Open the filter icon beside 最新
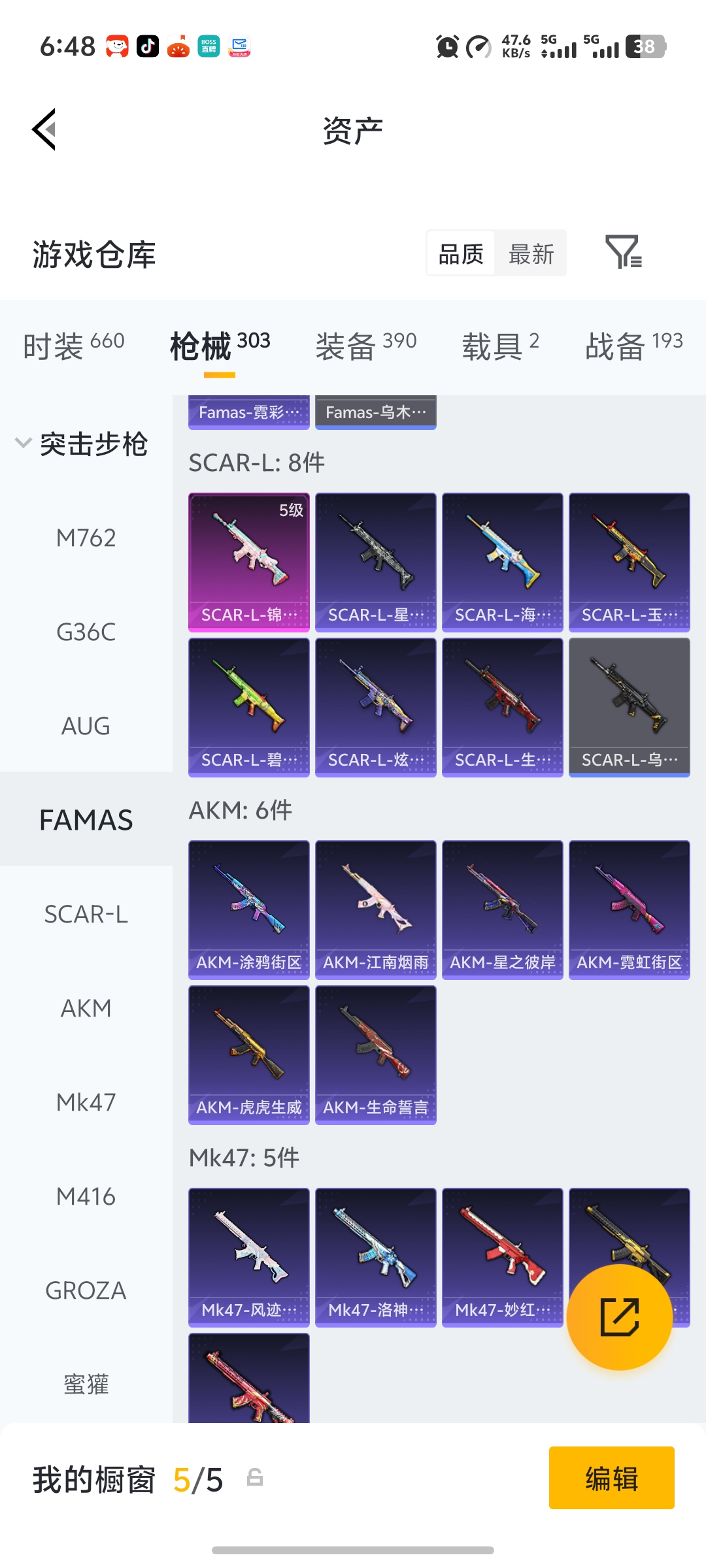 623,252
